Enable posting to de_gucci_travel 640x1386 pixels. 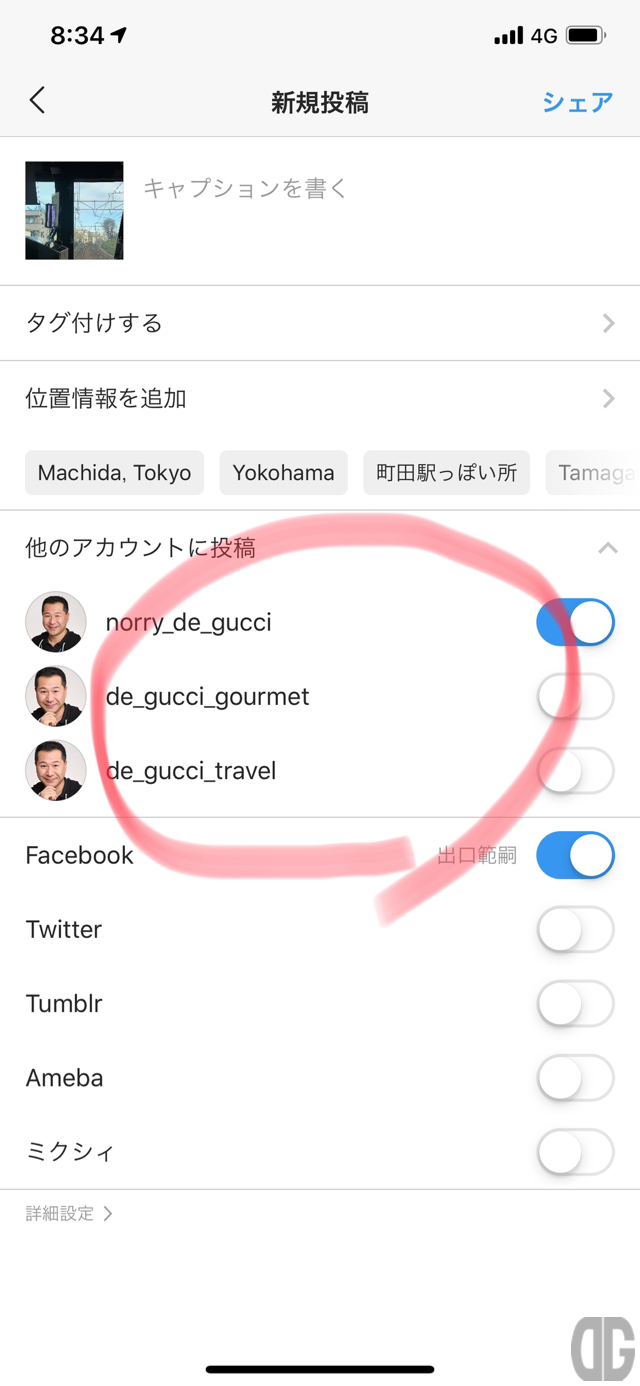[x=575, y=771]
